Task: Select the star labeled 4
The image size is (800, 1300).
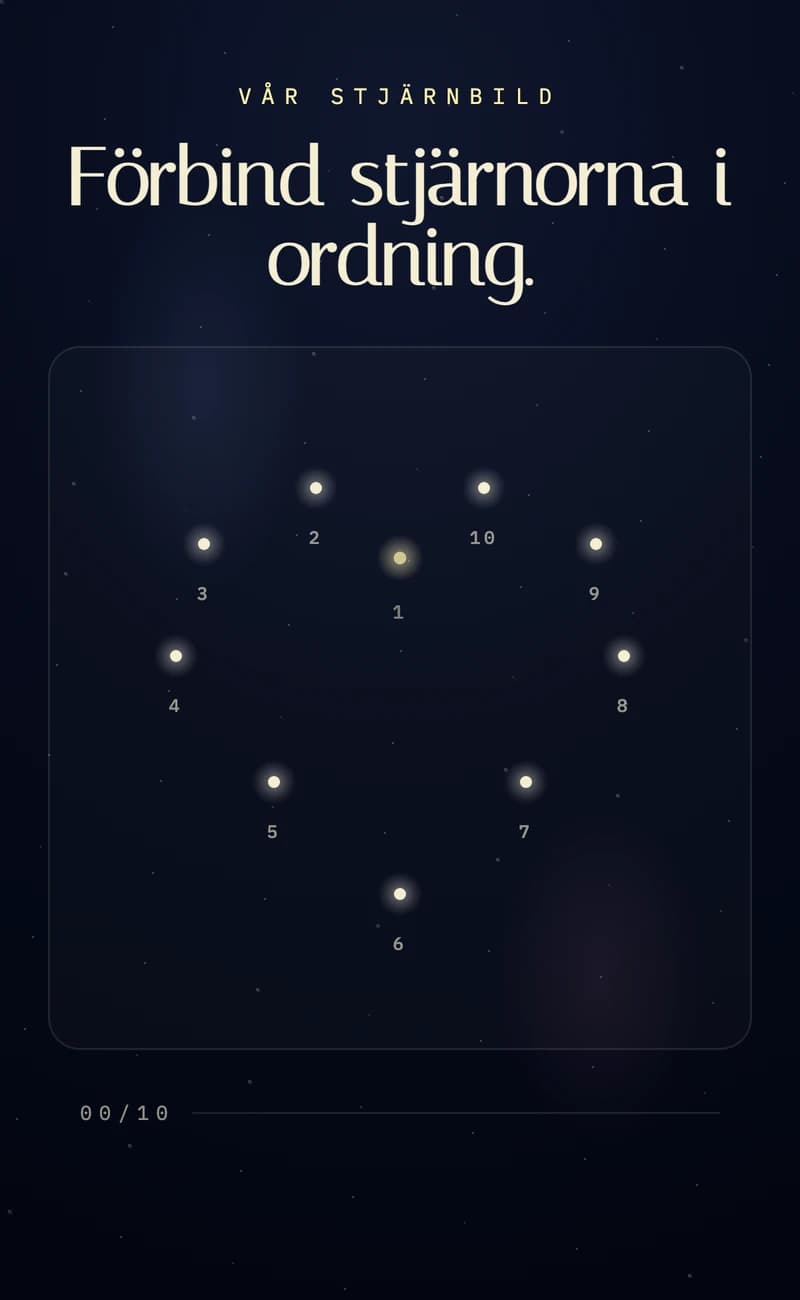Action: tap(176, 656)
